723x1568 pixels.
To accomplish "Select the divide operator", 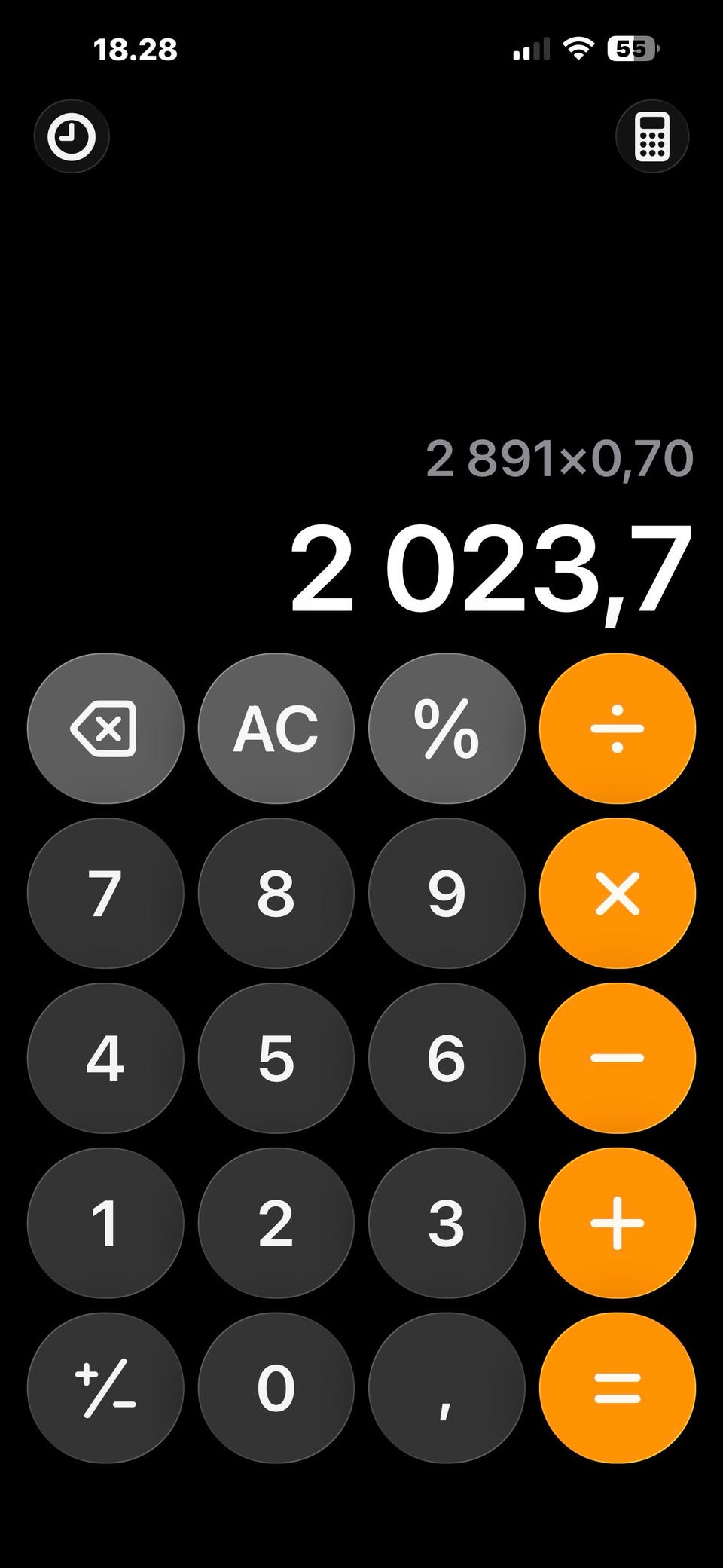I will (x=618, y=729).
